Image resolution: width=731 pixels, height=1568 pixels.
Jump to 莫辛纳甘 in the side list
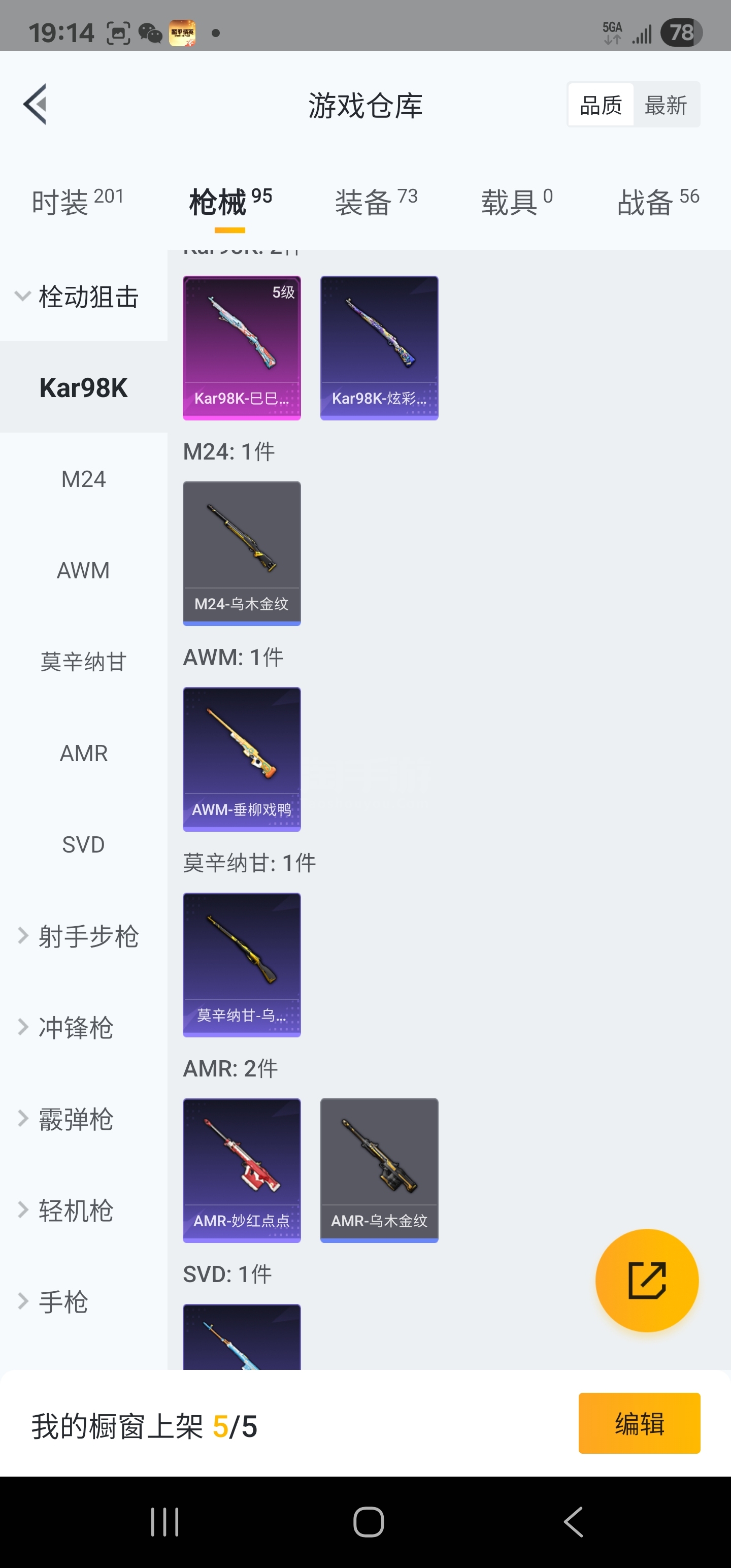(83, 662)
